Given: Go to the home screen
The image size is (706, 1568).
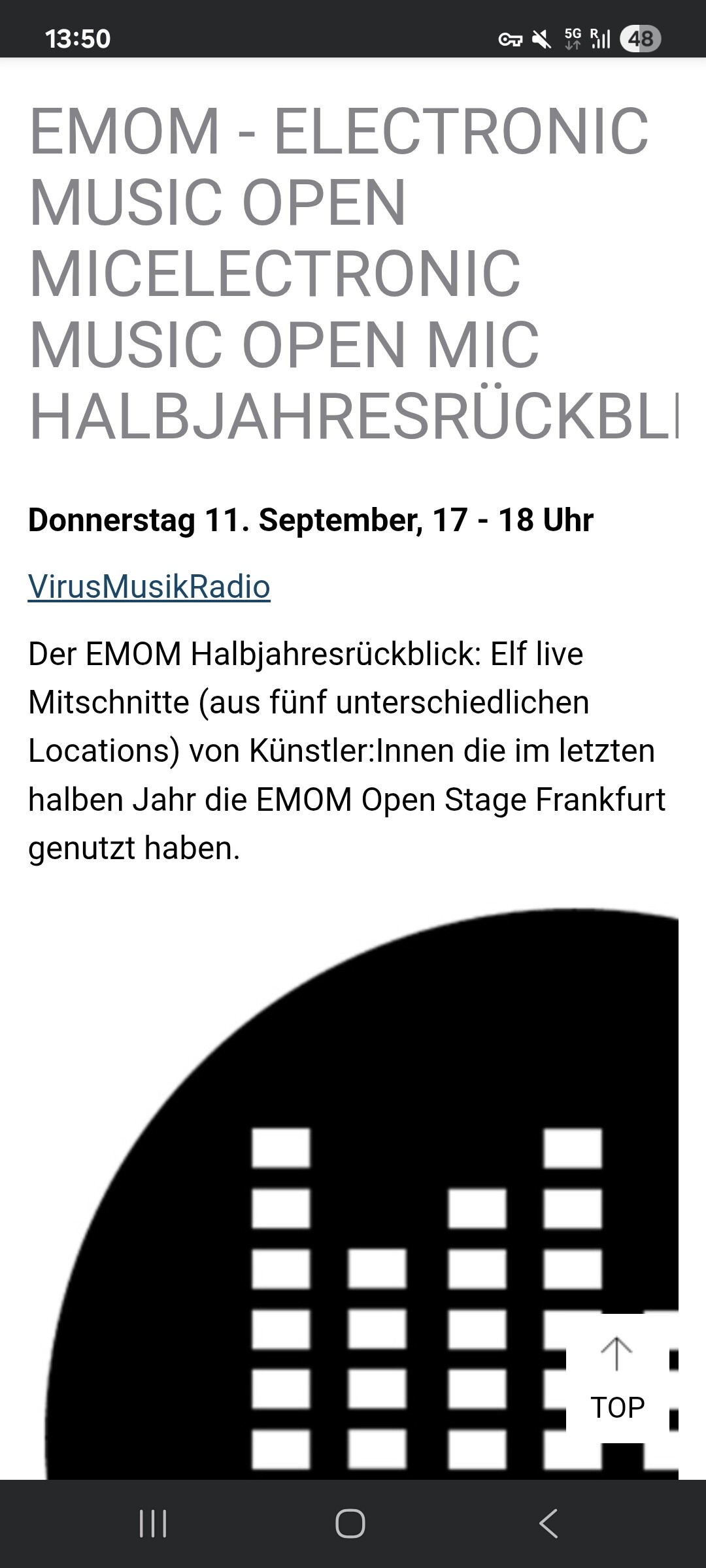Looking at the screenshot, I should [x=350, y=1524].
